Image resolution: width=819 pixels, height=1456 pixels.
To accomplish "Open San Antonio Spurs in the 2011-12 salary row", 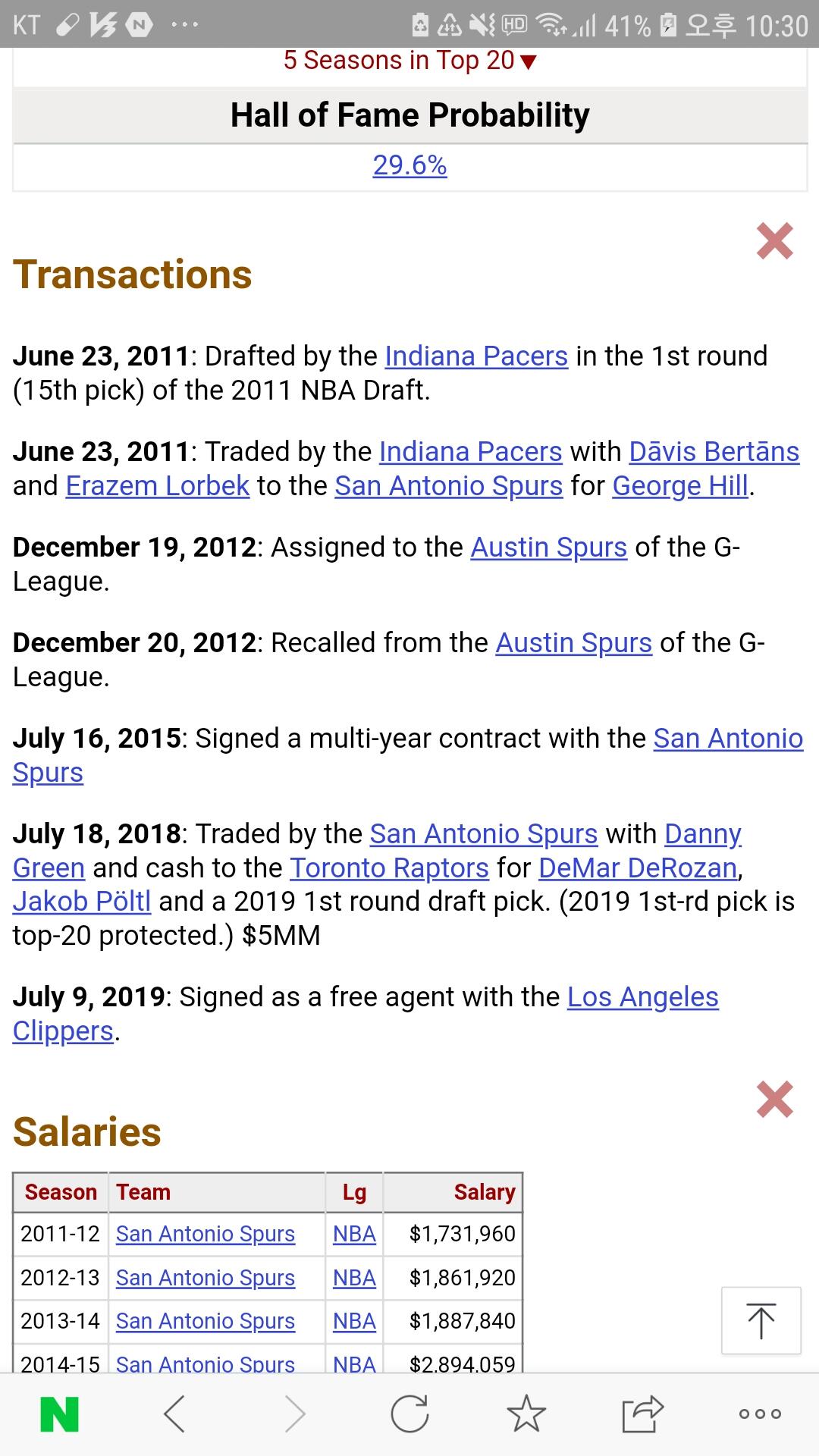I will 205,1234.
